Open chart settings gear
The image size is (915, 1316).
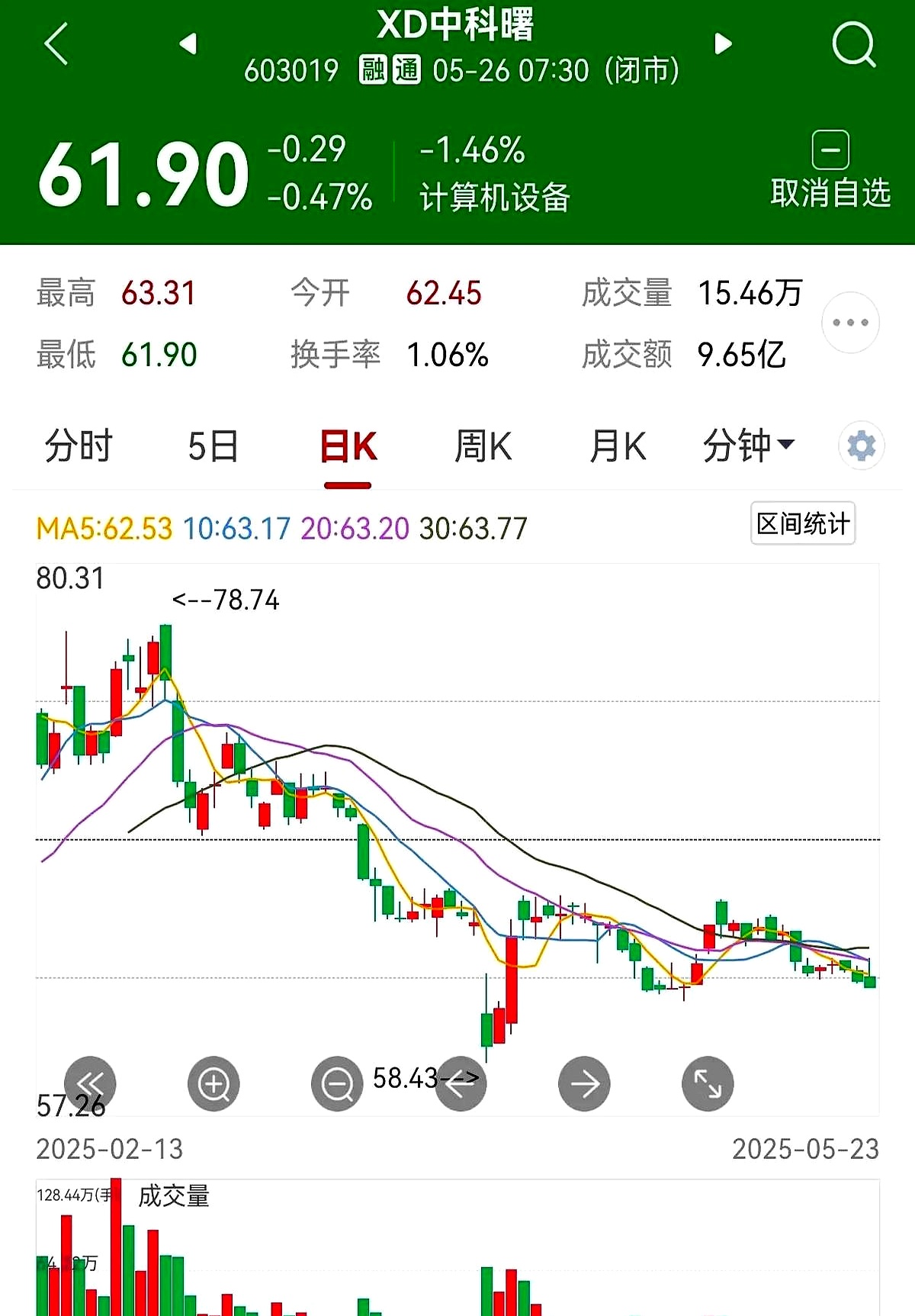pos(862,446)
